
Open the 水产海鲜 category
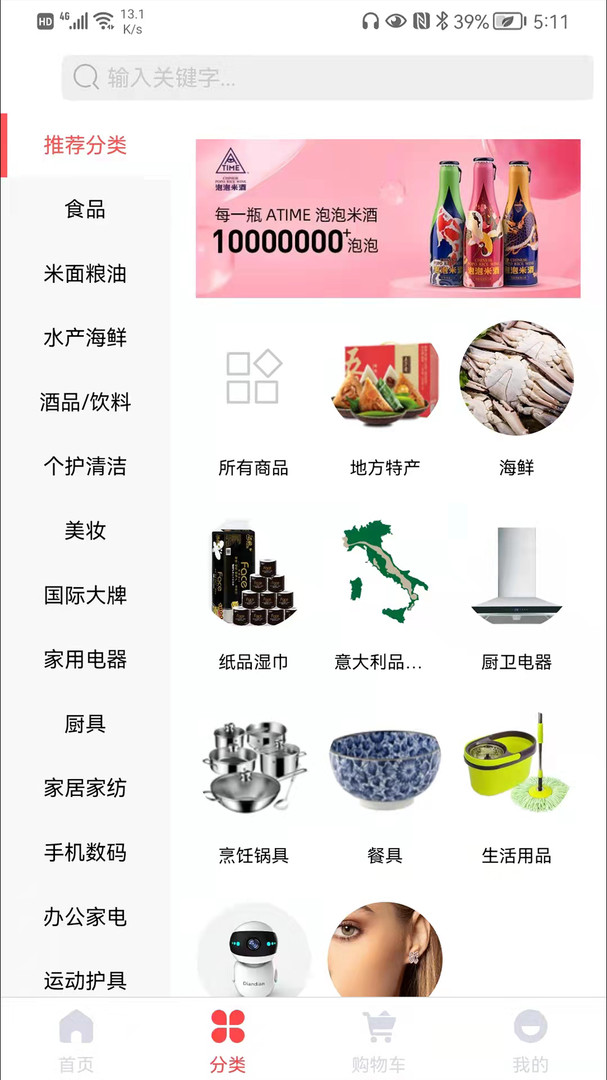[85, 338]
